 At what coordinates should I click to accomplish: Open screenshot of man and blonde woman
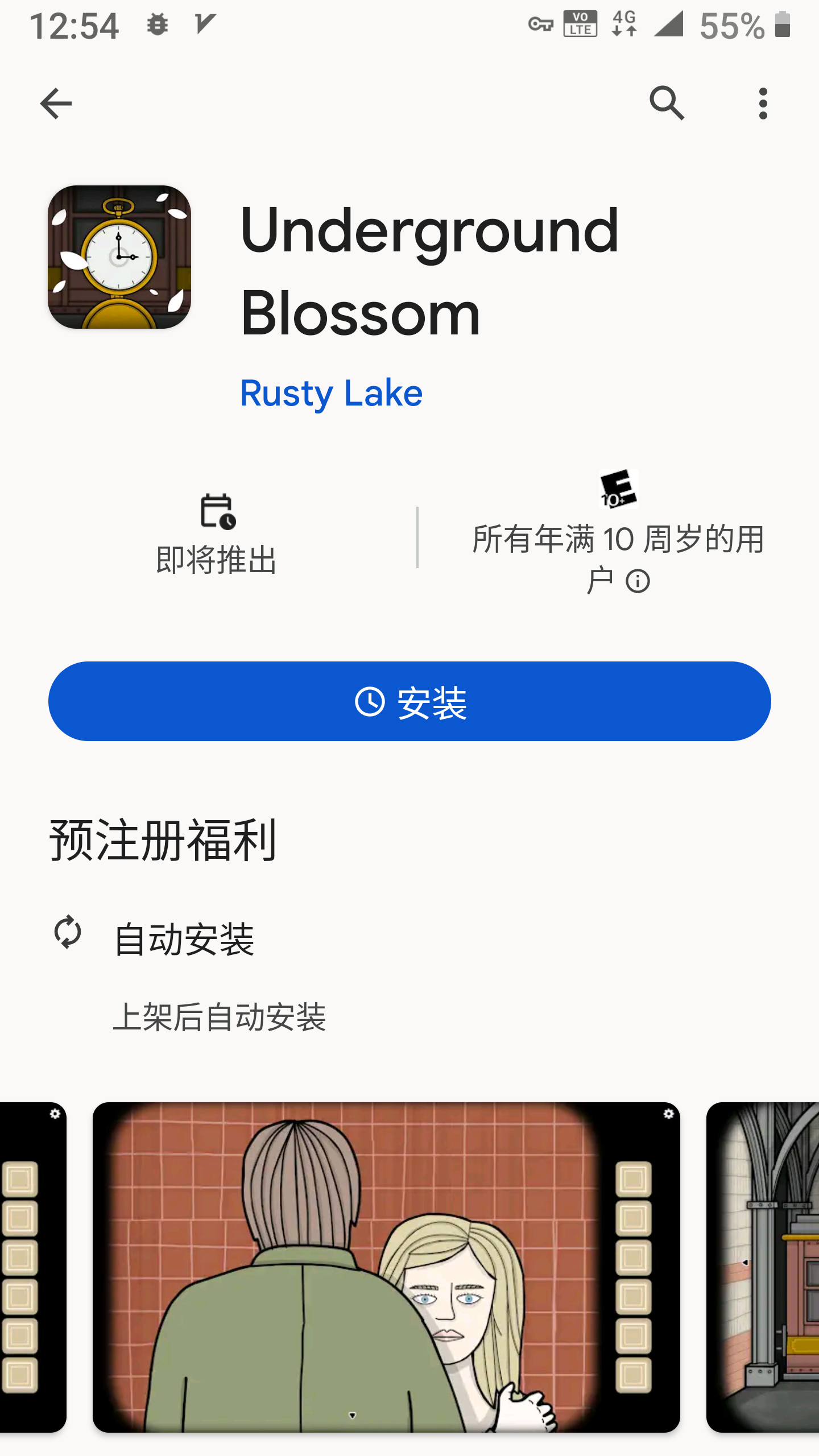(386, 1267)
